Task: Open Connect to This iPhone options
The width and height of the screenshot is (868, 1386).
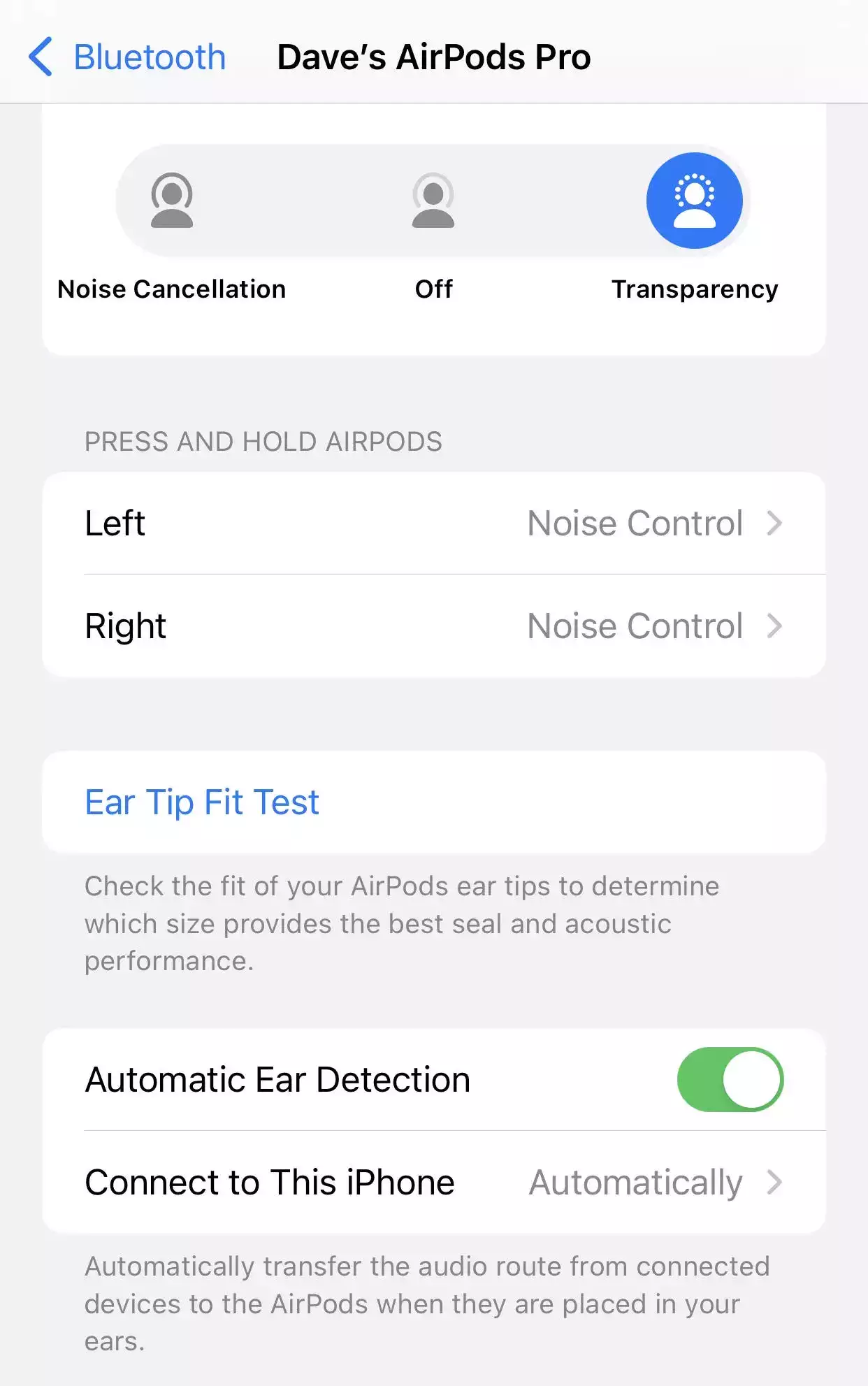Action: (433, 1183)
